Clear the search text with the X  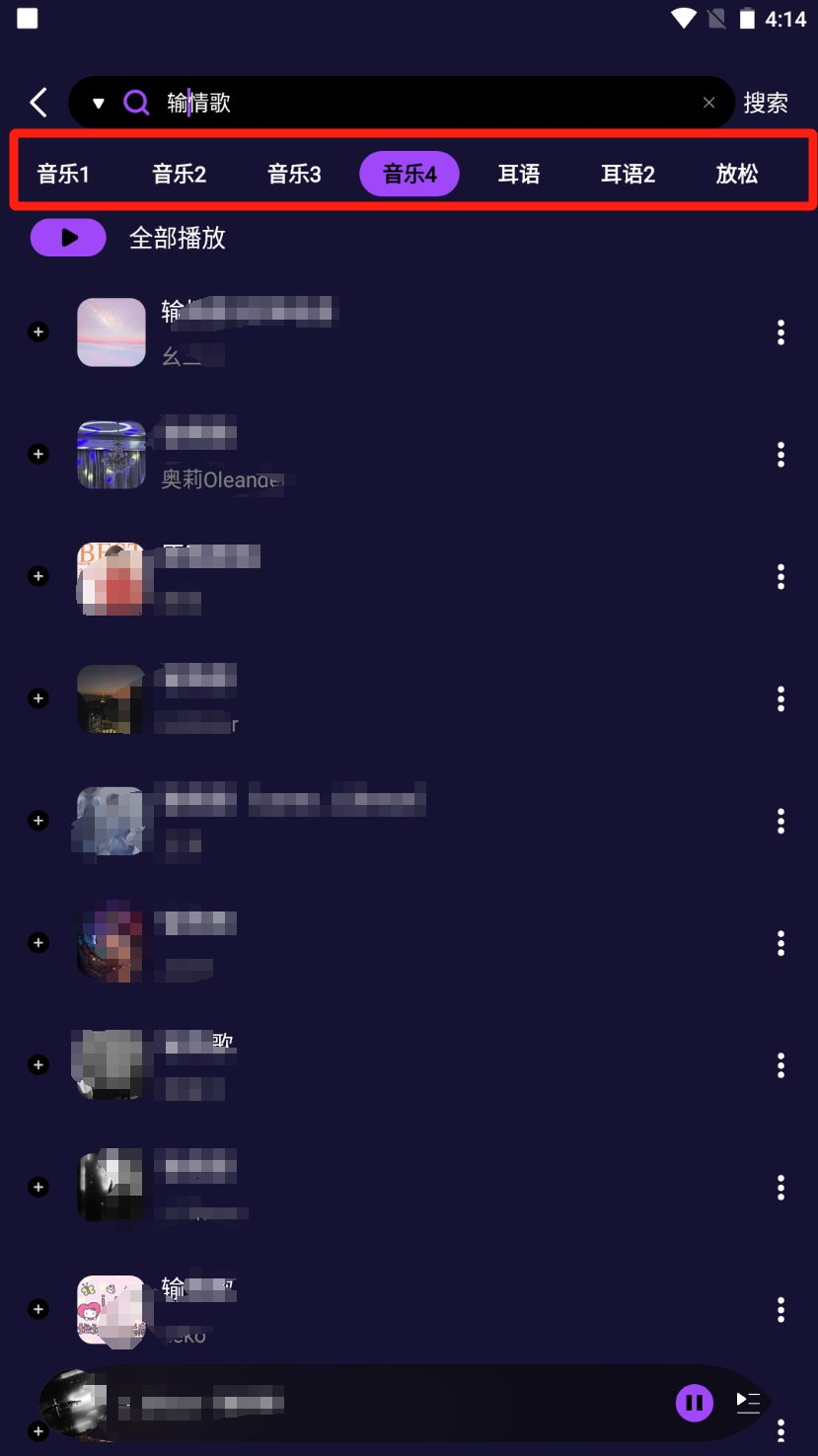(708, 103)
